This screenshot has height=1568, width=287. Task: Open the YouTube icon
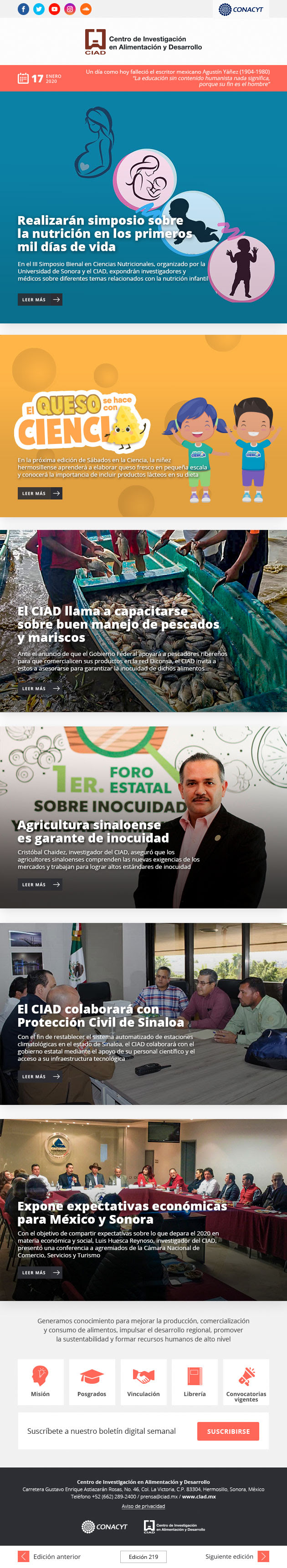point(54,9)
